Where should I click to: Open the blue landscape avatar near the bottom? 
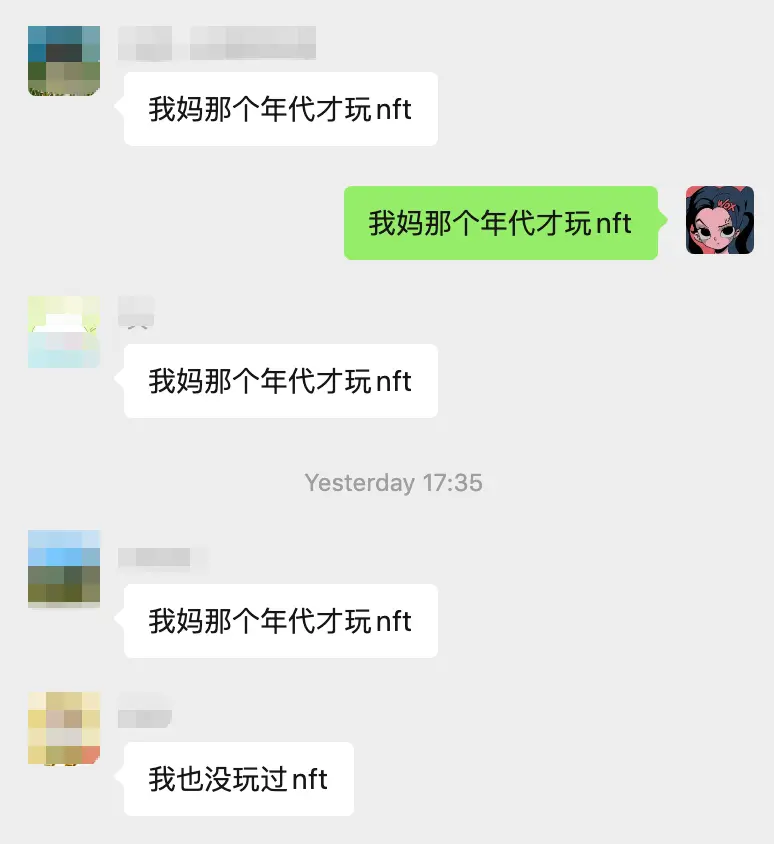tap(63, 571)
